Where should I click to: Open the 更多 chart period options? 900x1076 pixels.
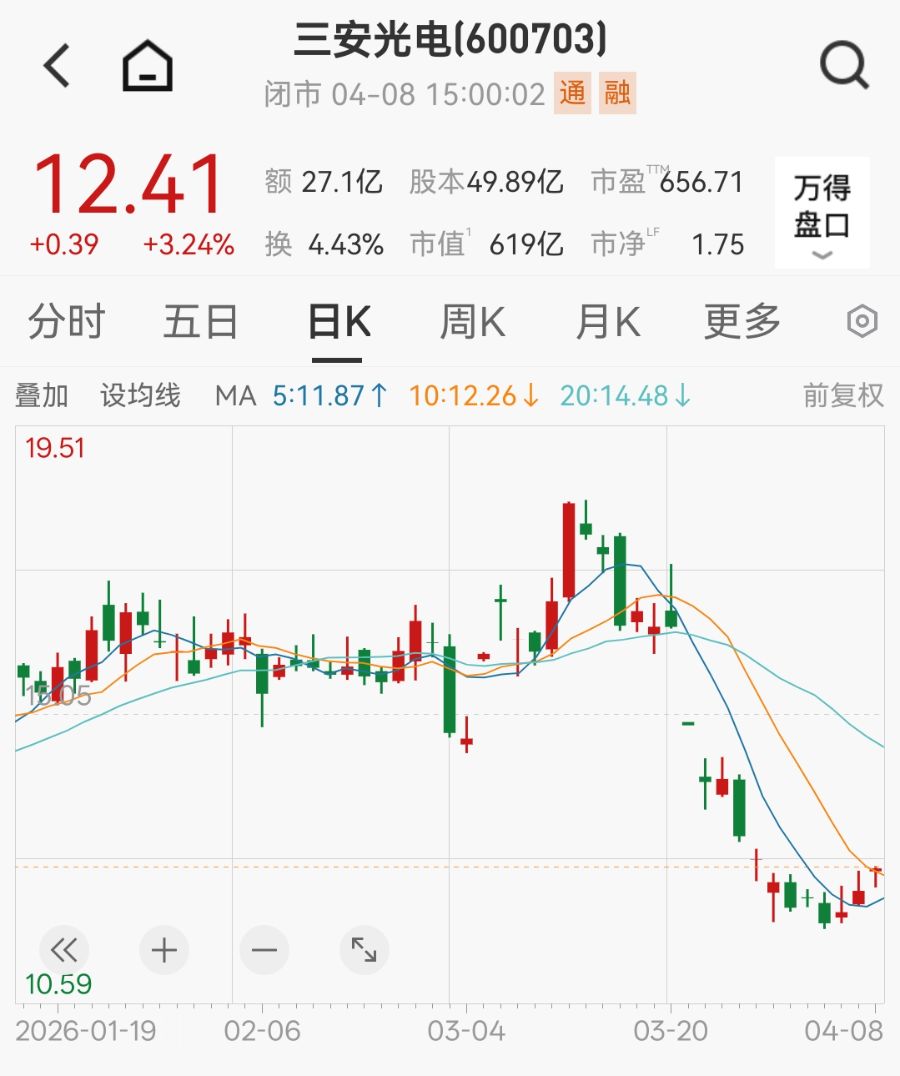(742, 322)
